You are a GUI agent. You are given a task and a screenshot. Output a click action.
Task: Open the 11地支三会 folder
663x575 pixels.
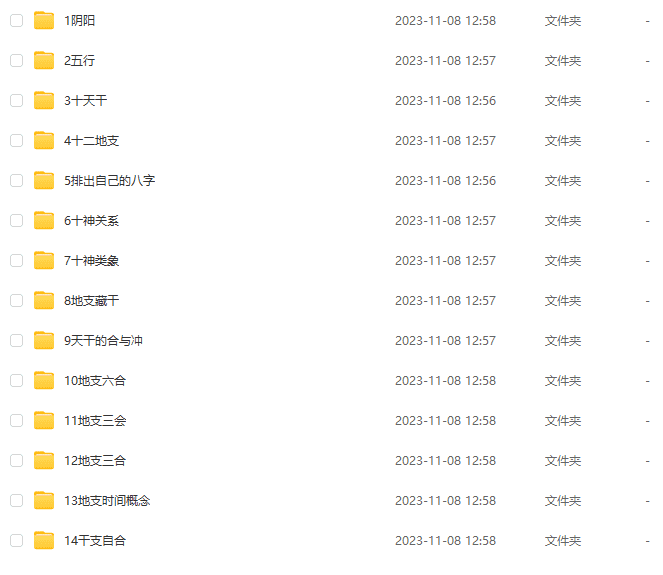pos(95,421)
